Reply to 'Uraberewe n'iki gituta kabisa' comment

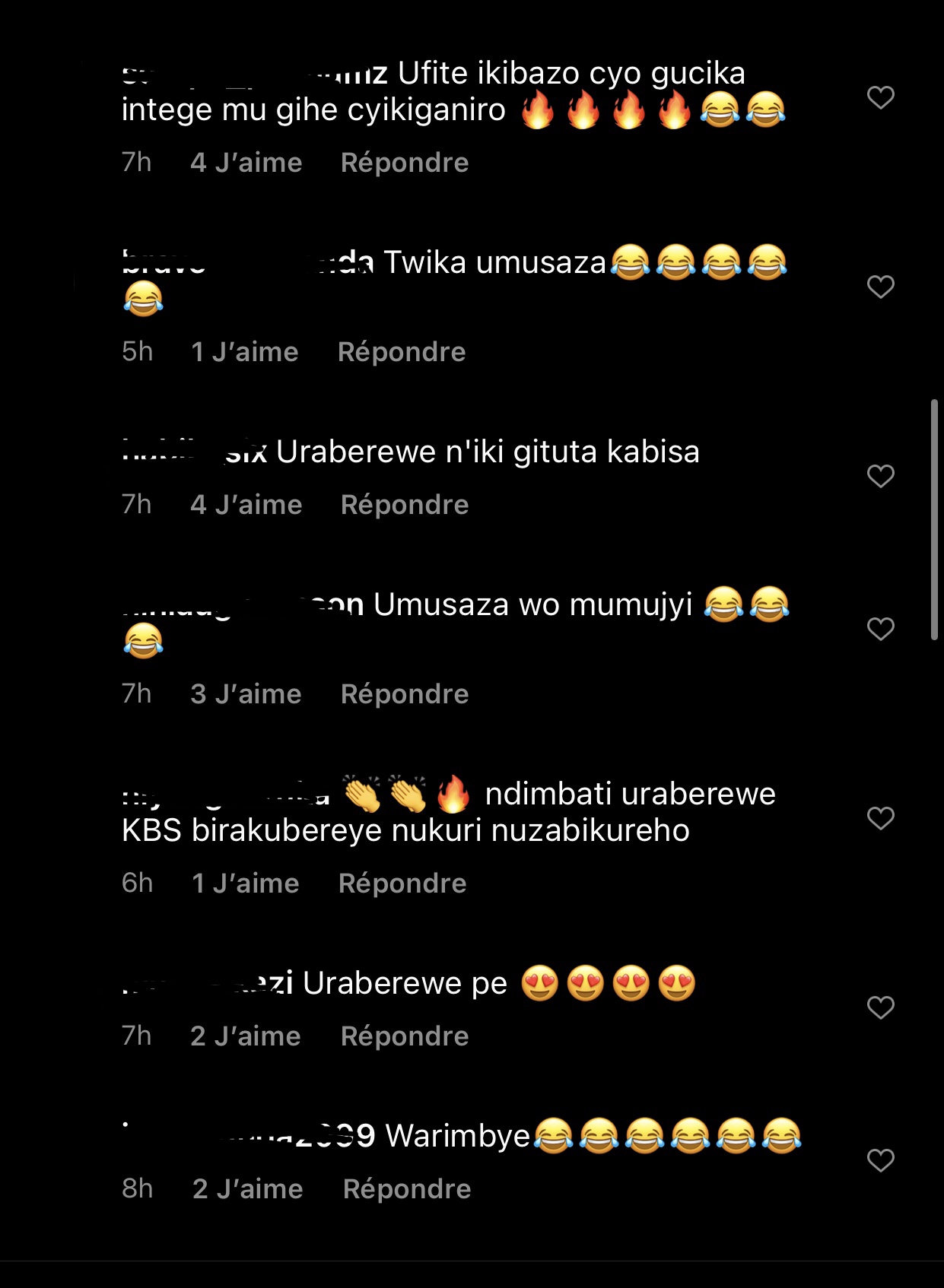point(404,505)
